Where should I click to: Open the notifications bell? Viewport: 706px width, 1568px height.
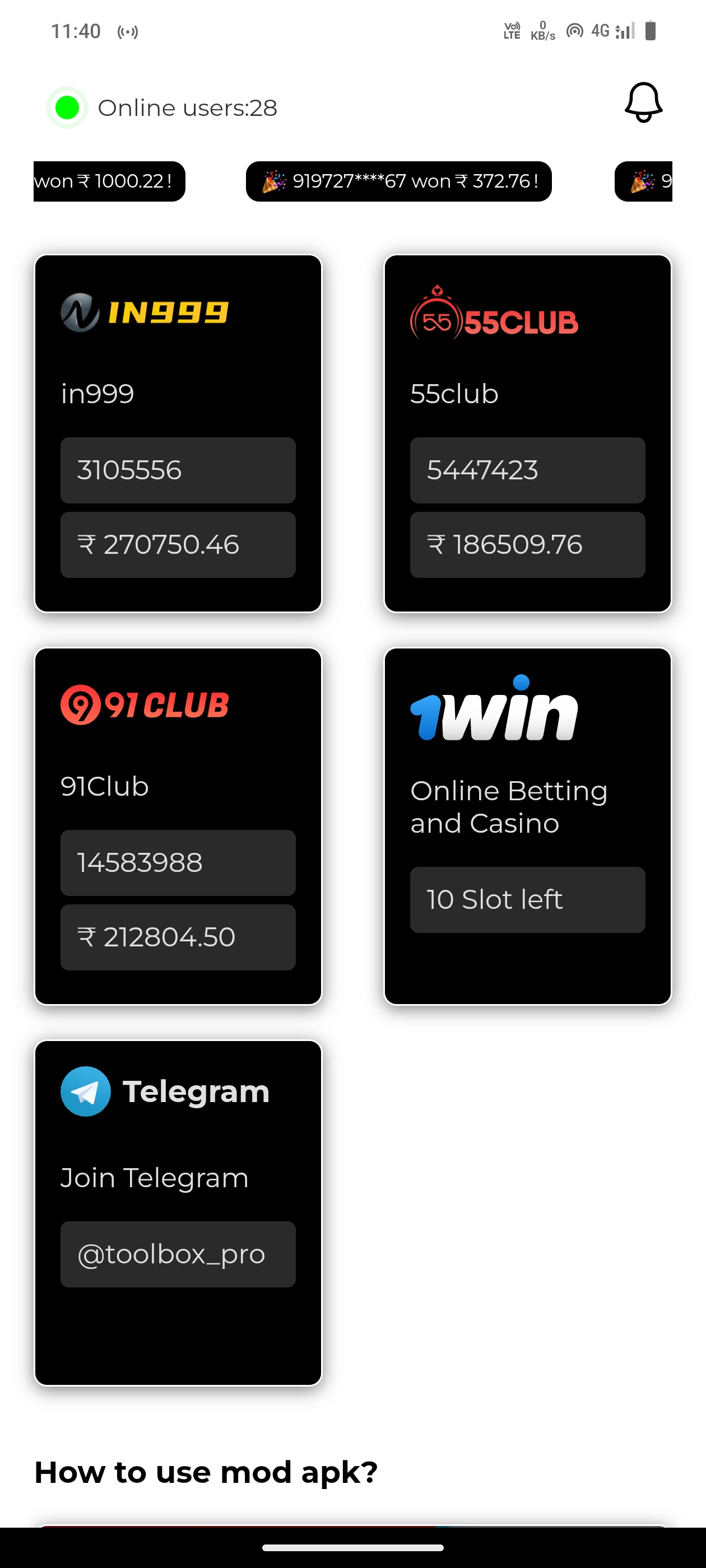point(643,103)
